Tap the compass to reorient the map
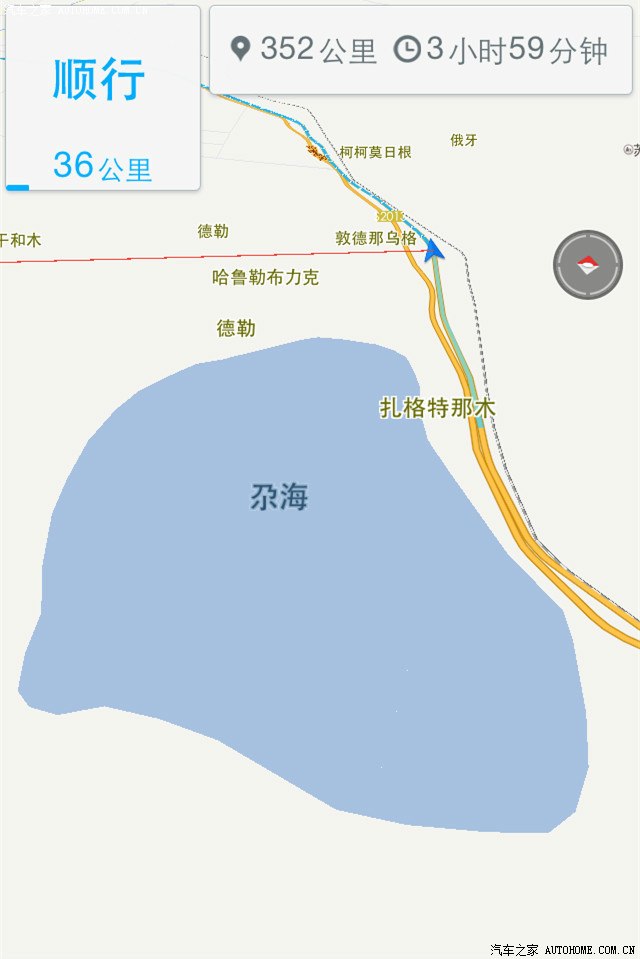640x959 pixels. [x=588, y=265]
